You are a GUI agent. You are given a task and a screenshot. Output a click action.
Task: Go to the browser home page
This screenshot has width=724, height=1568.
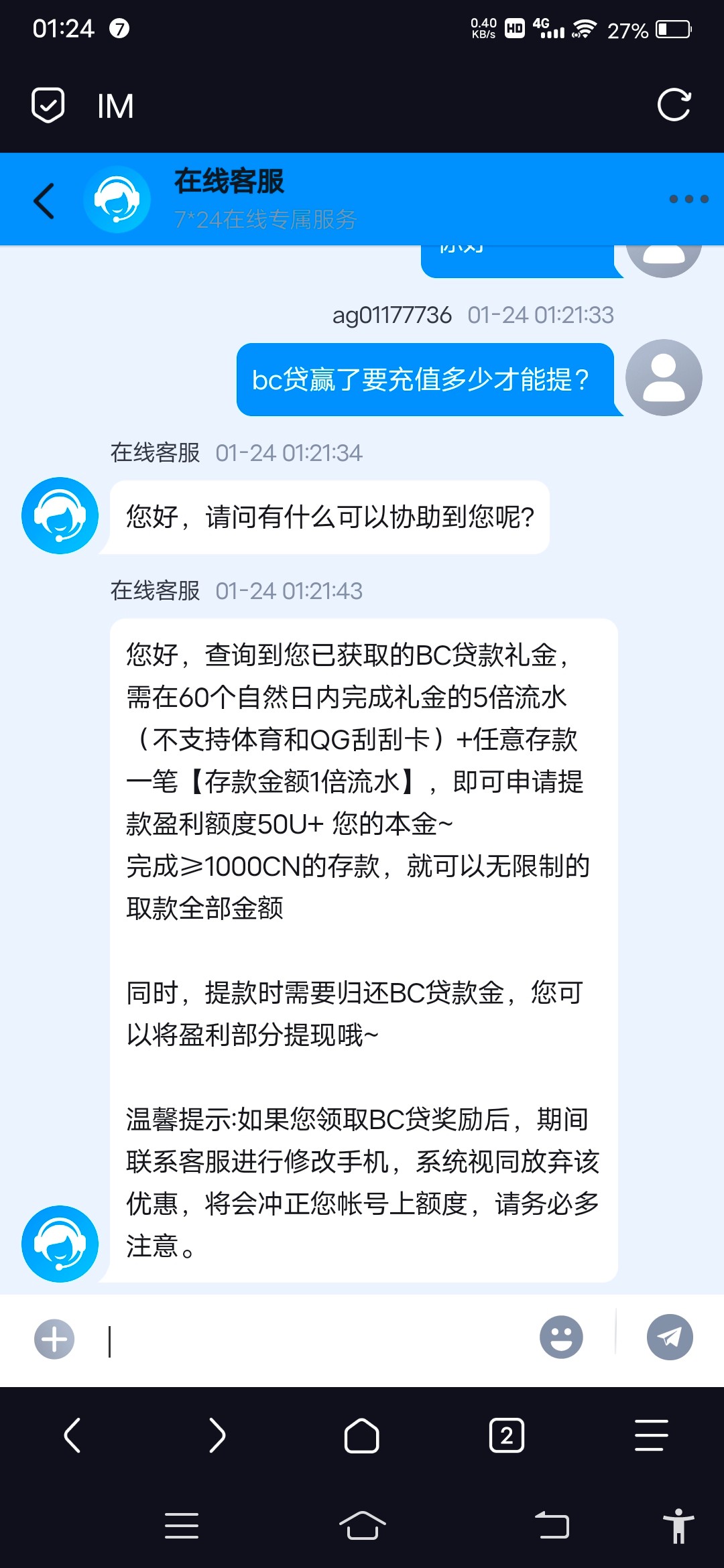coord(362,1435)
